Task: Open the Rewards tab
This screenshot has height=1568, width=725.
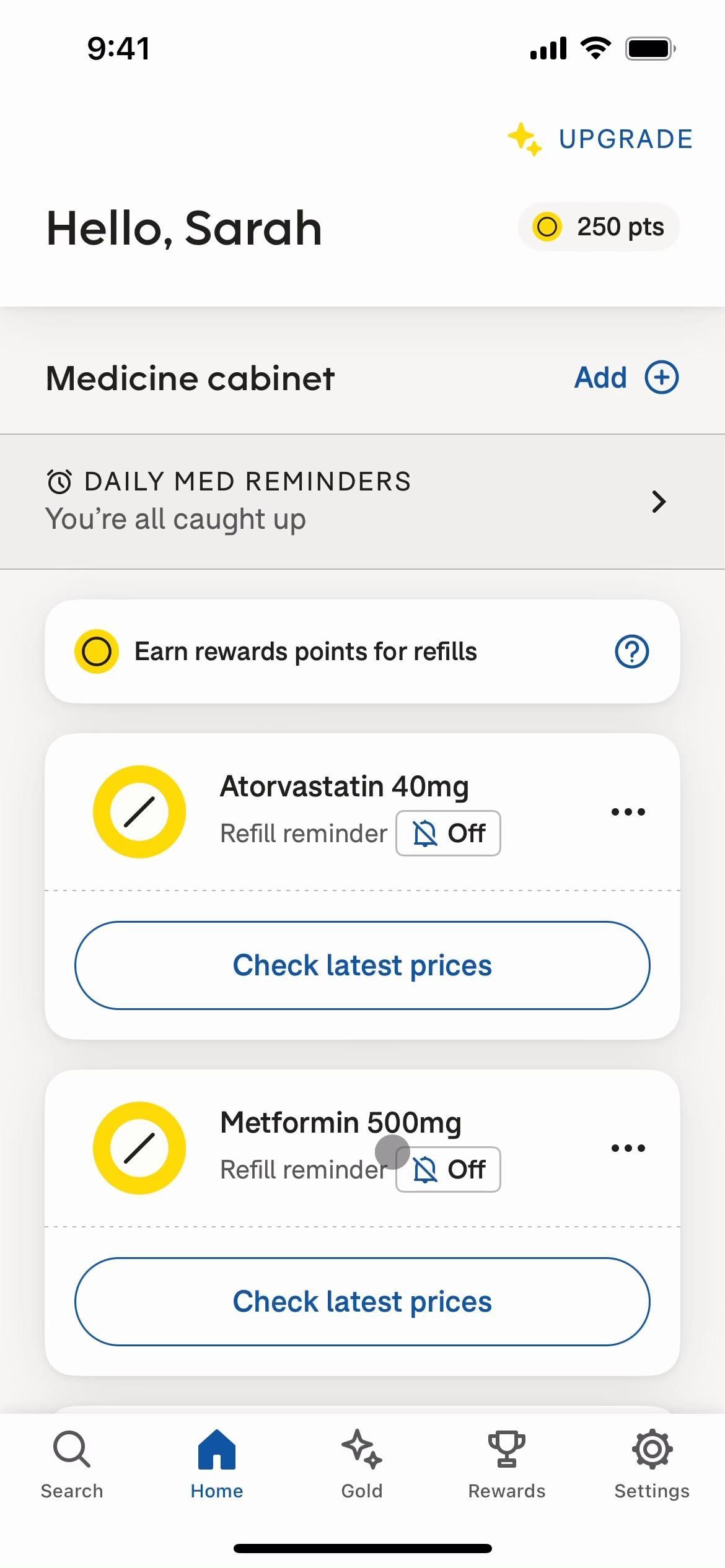Action: tap(507, 1464)
